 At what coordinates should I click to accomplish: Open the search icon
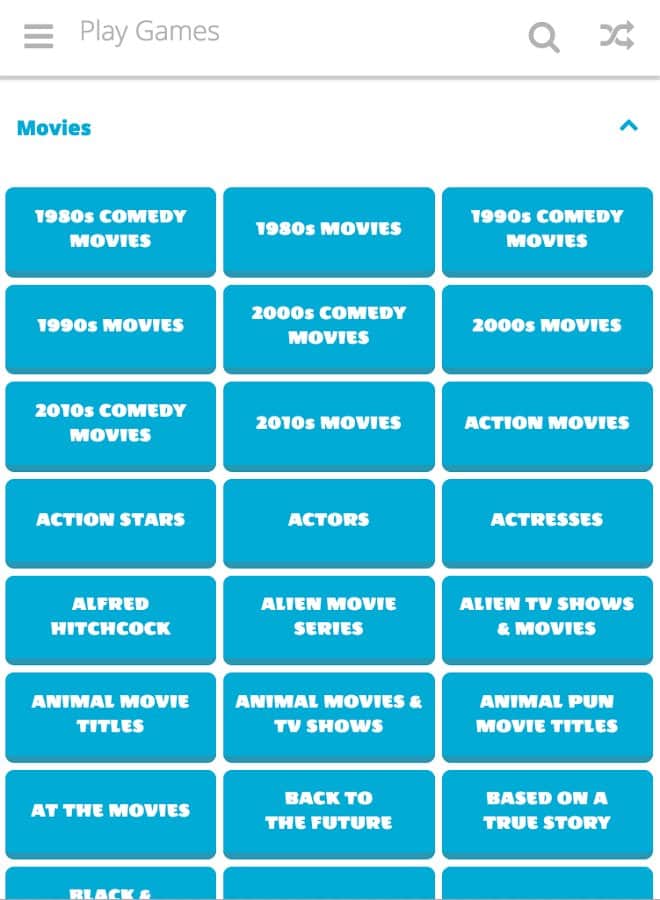tap(544, 38)
